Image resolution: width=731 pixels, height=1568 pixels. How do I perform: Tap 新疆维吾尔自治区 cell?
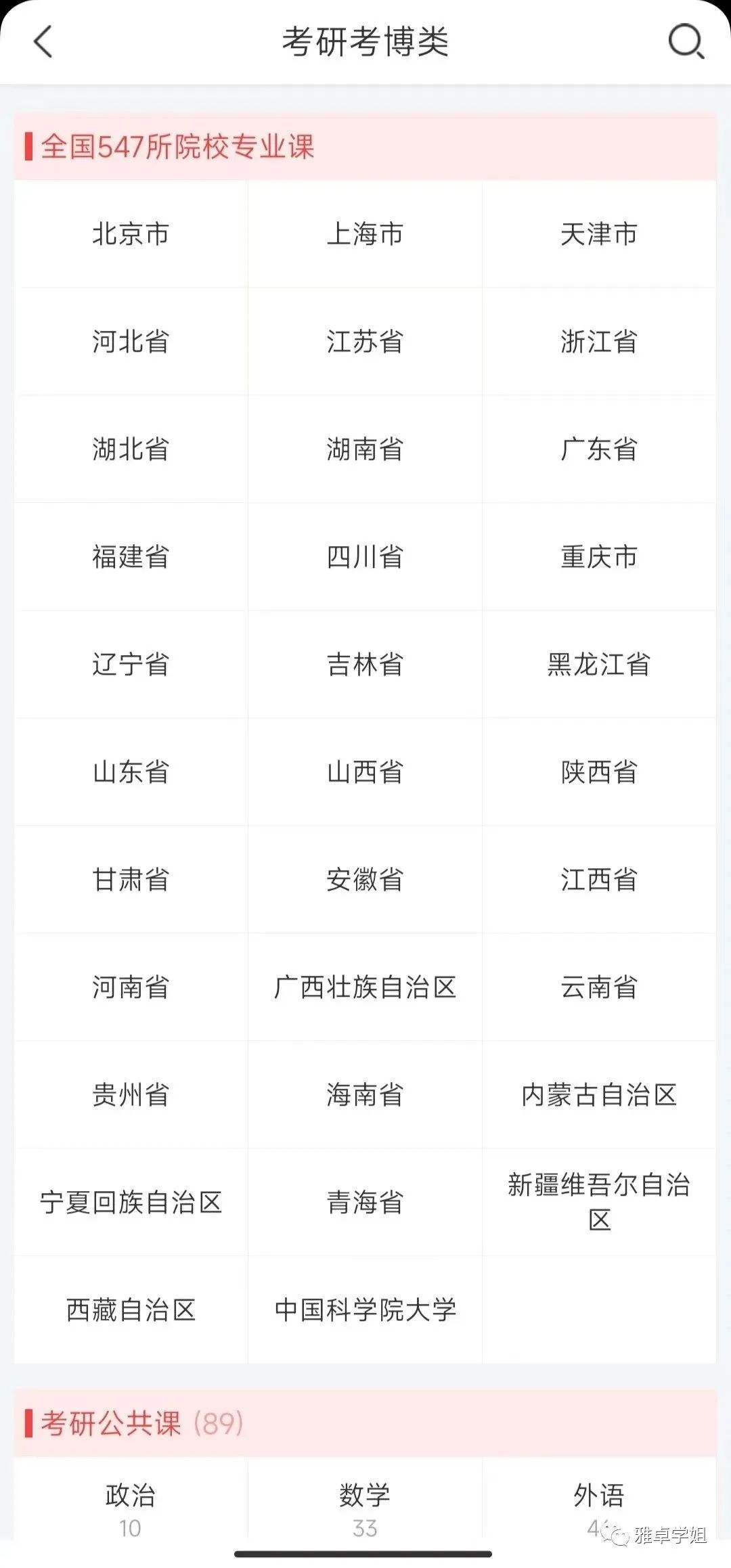click(x=599, y=1203)
